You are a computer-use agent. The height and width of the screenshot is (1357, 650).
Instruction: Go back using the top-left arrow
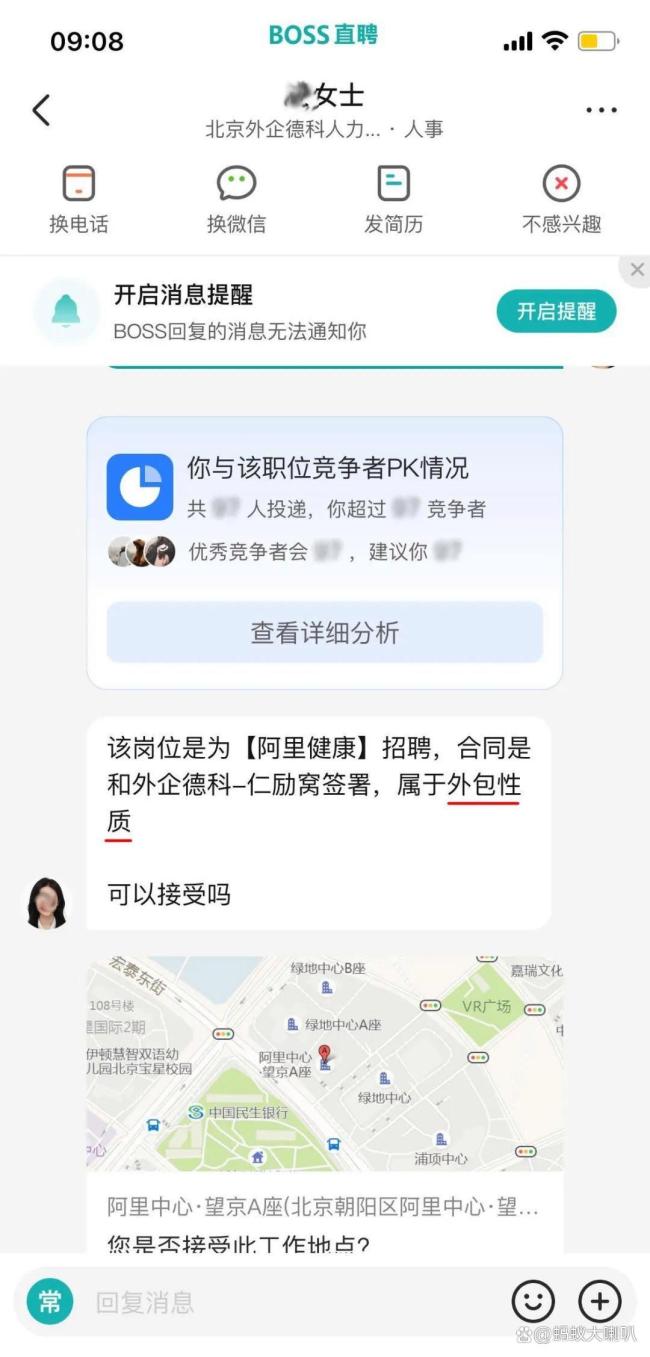coord(41,110)
